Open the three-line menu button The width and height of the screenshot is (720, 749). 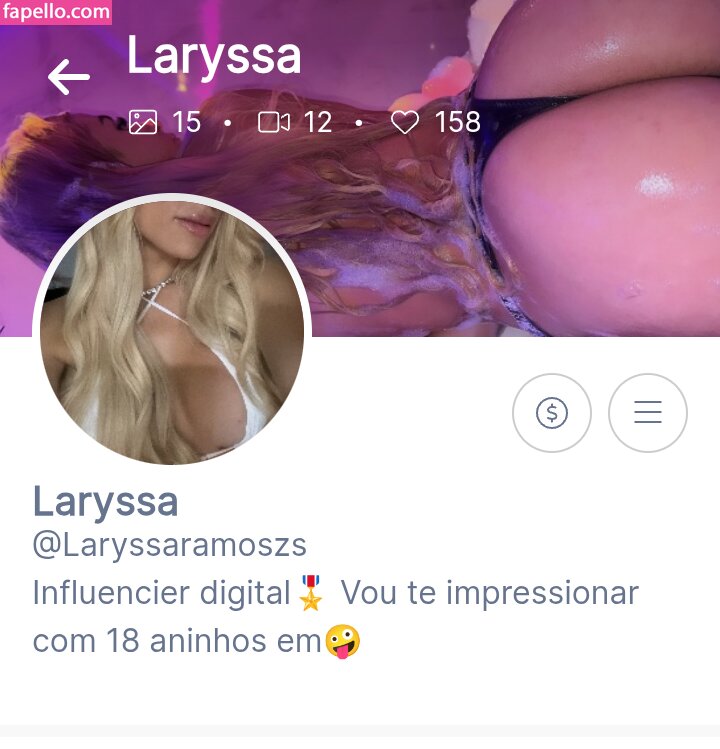coord(648,413)
